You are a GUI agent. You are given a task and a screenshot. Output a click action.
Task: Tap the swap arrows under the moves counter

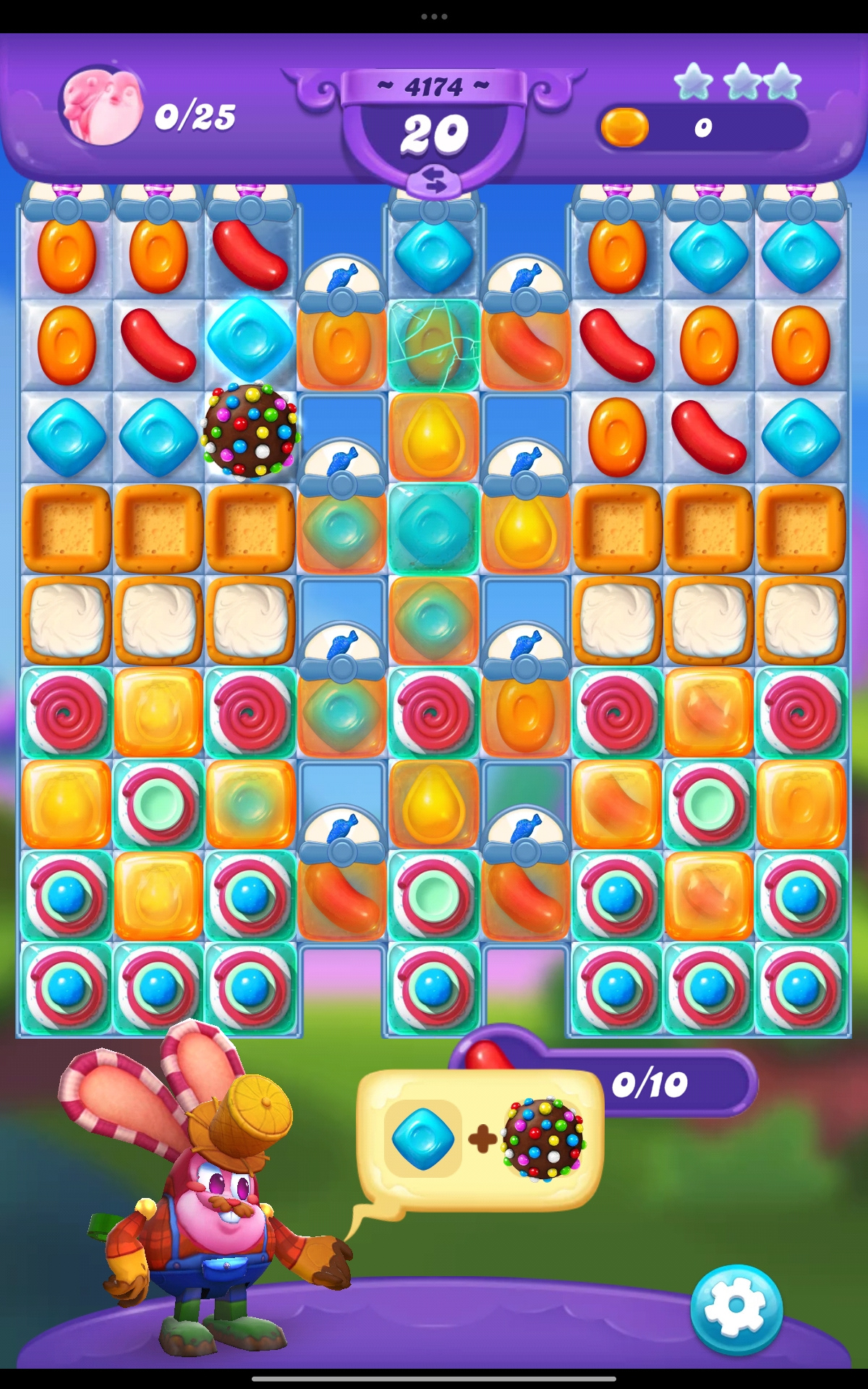coord(435,182)
